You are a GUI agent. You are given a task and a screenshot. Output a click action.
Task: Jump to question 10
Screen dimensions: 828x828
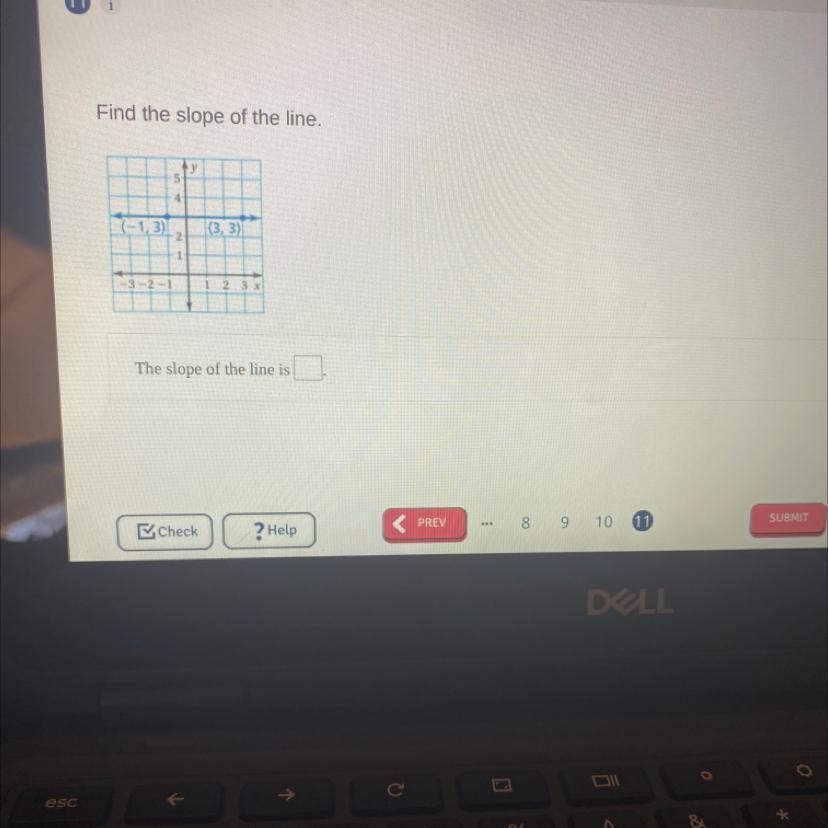tap(604, 522)
